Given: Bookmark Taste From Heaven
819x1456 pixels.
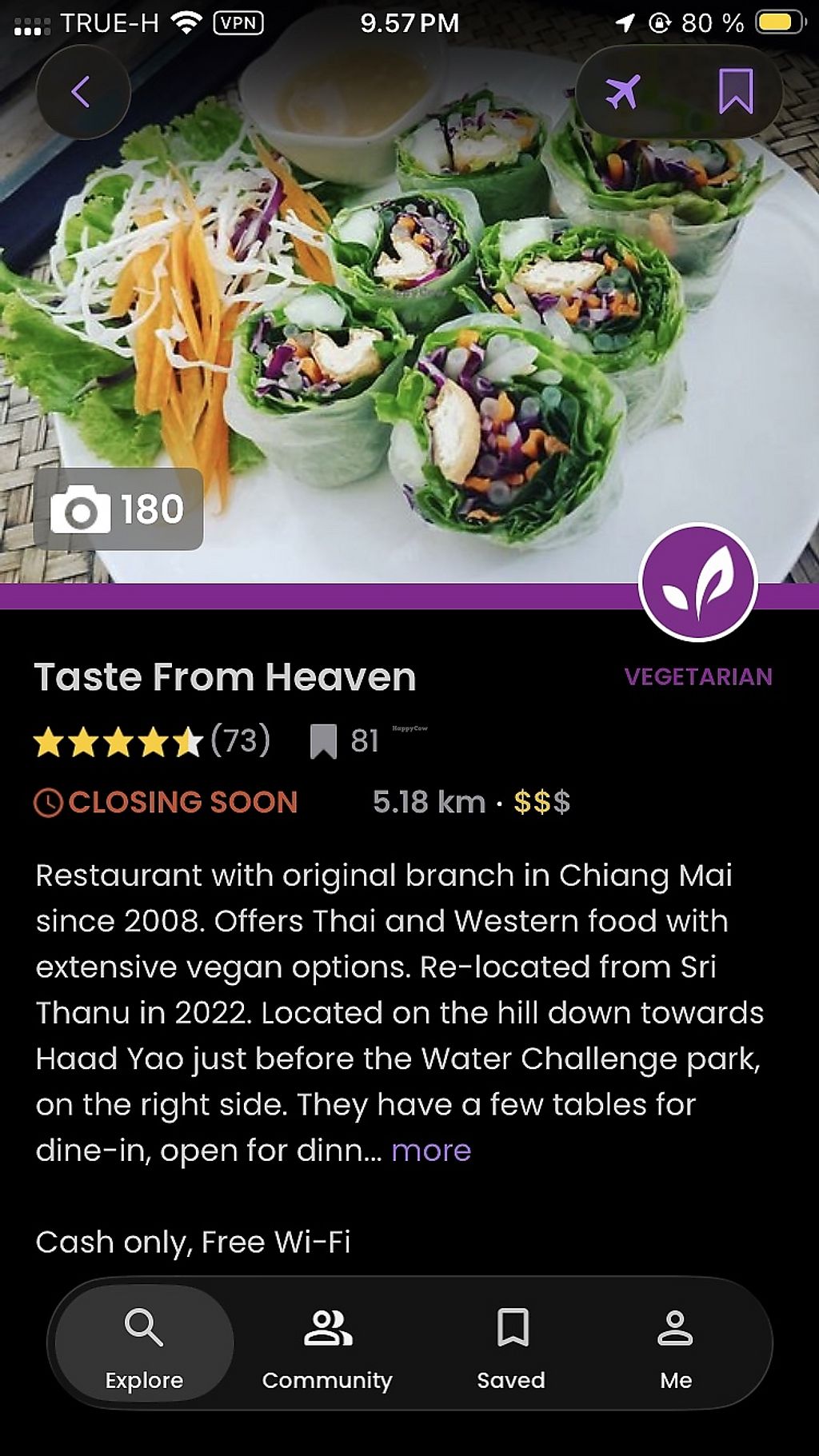Looking at the screenshot, I should pyautogui.click(x=735, y=92).
